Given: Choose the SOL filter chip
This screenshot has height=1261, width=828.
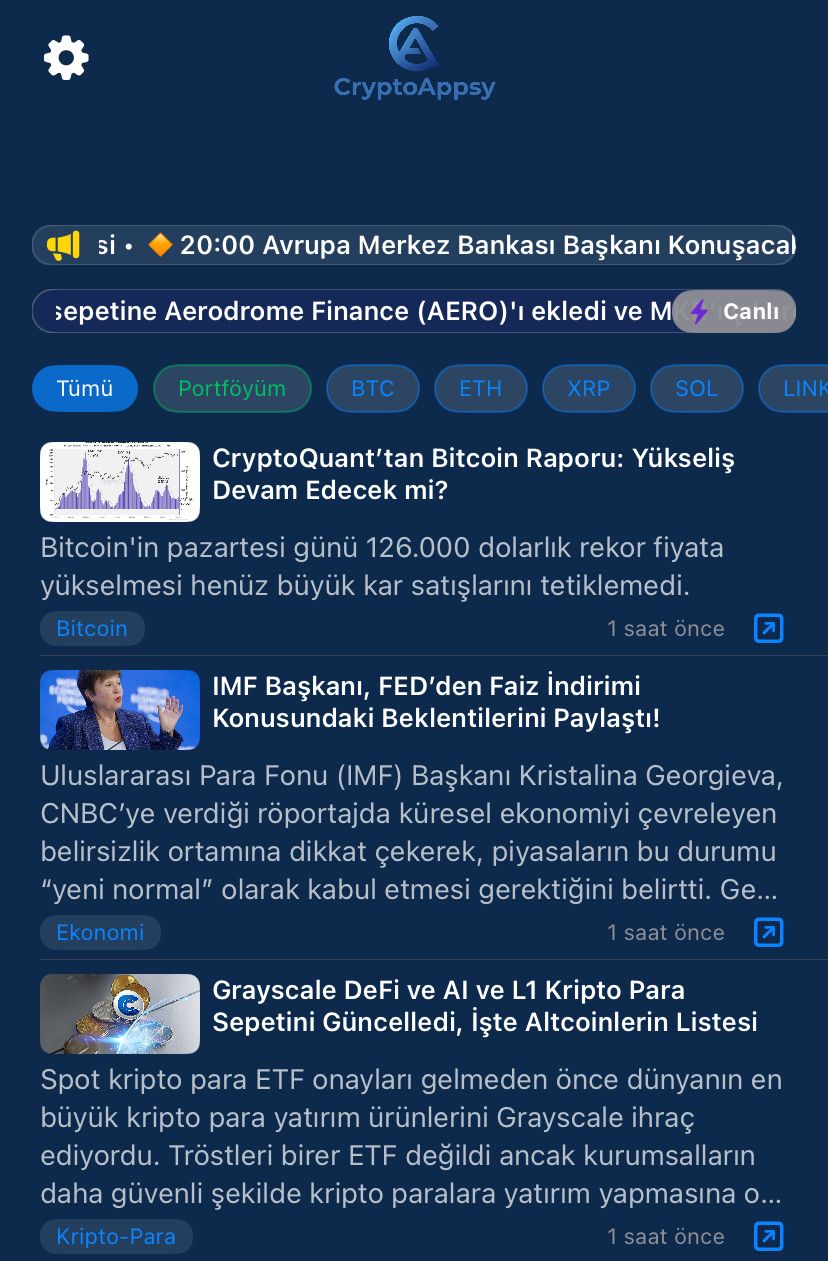Looking at the screenshot, I should click(x=696, y=388).
